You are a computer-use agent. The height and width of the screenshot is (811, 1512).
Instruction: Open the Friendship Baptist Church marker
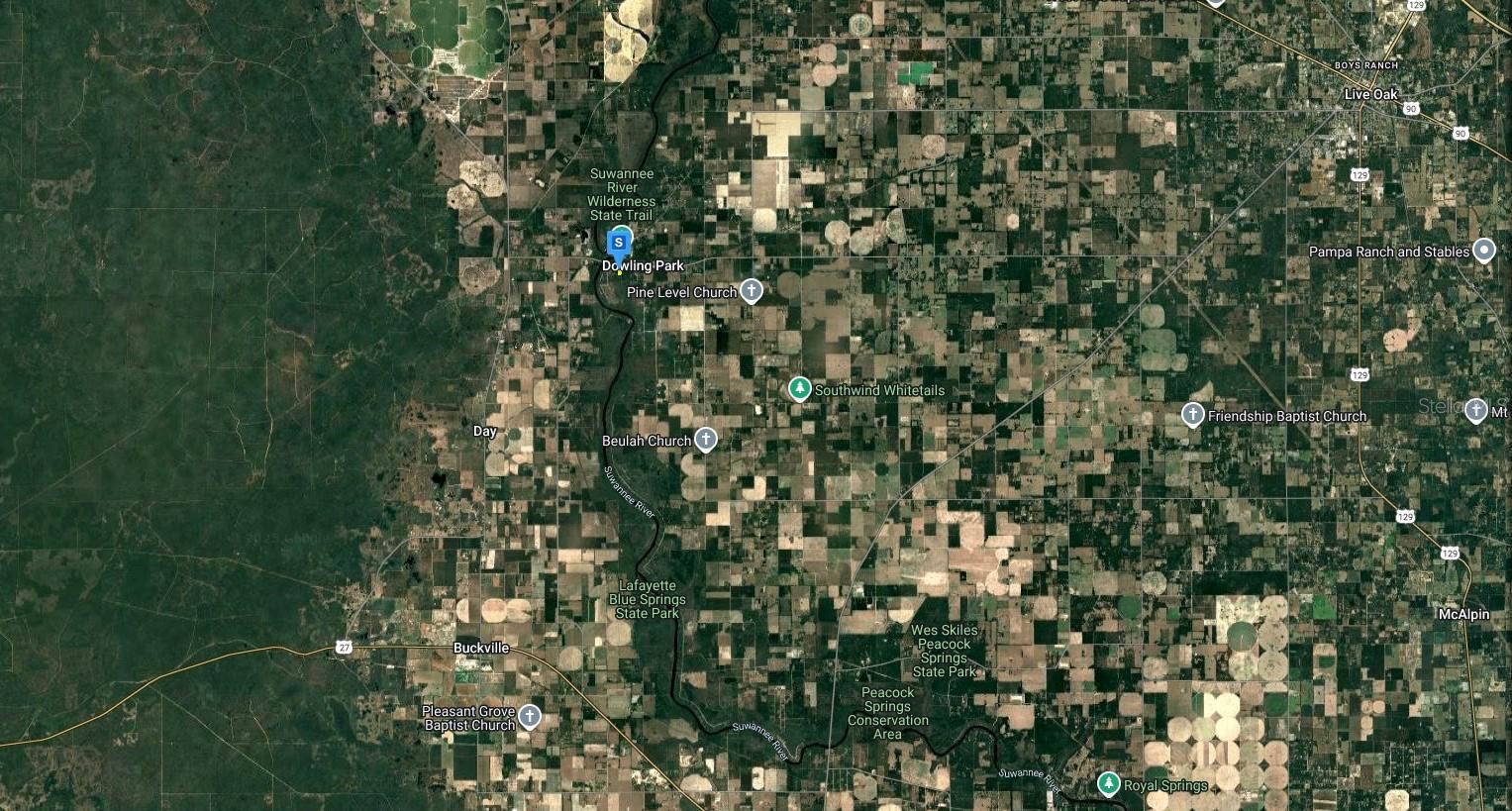pyautogui.click(x=1193, y=415)
